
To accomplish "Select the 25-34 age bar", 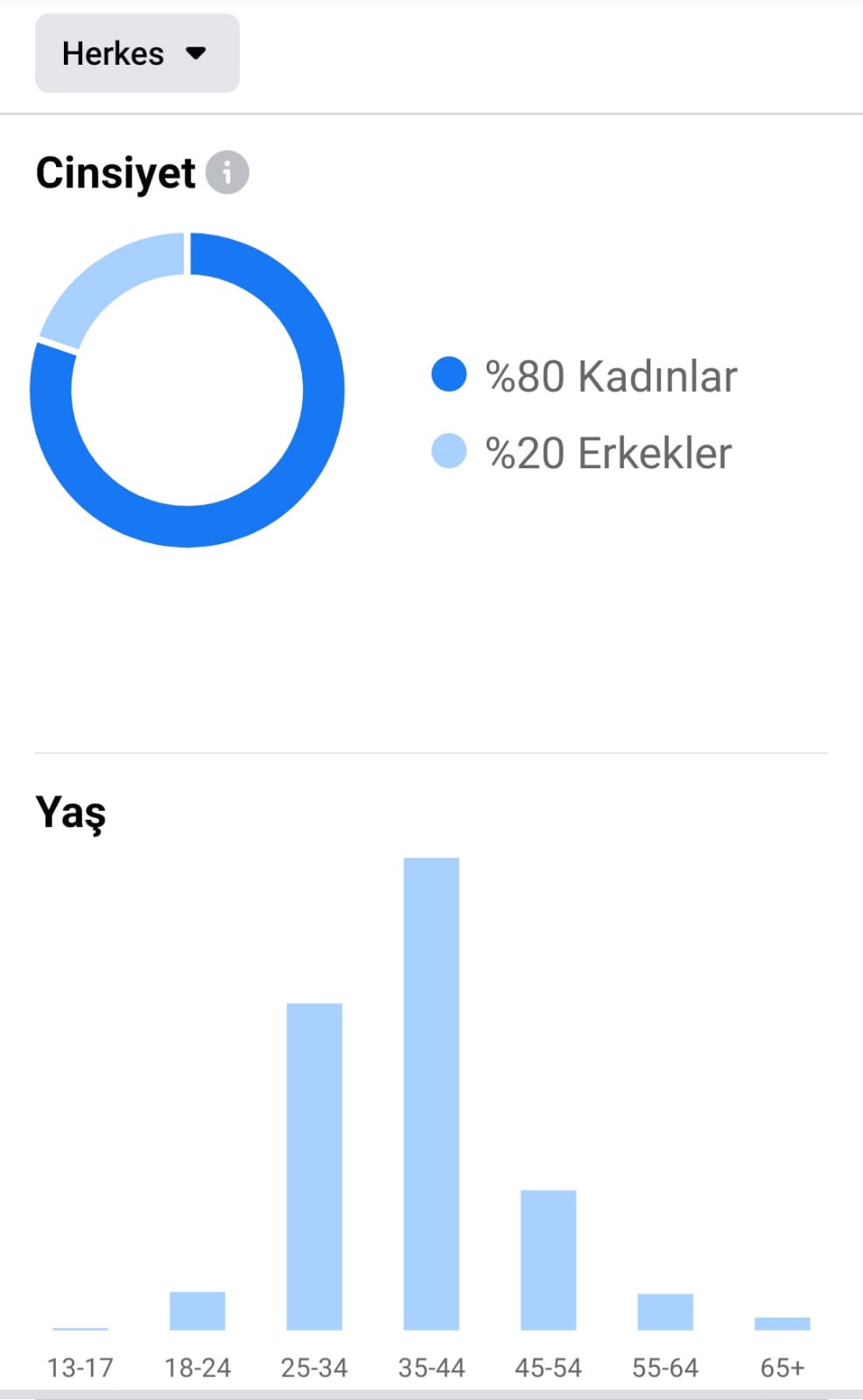I will [x=314, y=1166].
